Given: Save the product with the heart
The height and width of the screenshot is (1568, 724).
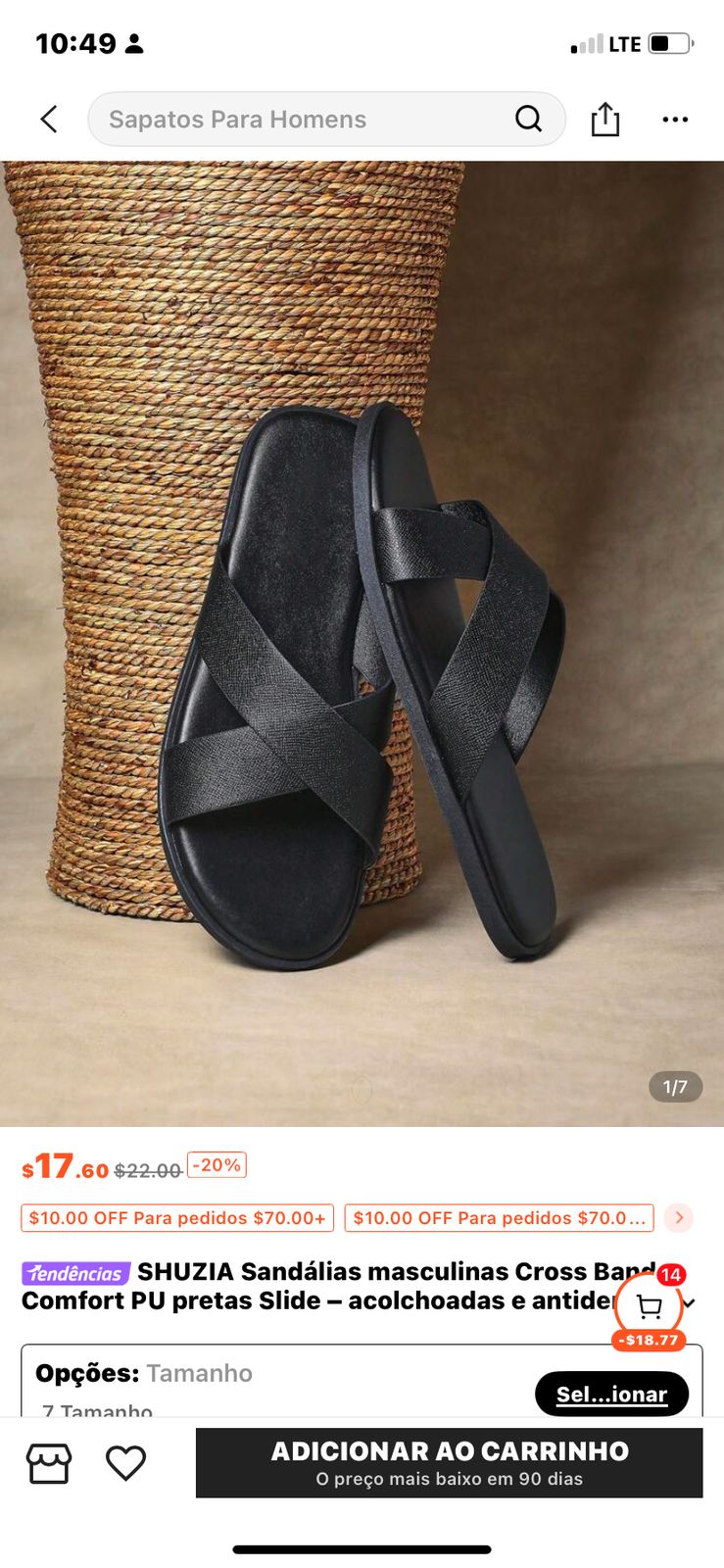Looking at the screenshot, I should [125, 1463].
